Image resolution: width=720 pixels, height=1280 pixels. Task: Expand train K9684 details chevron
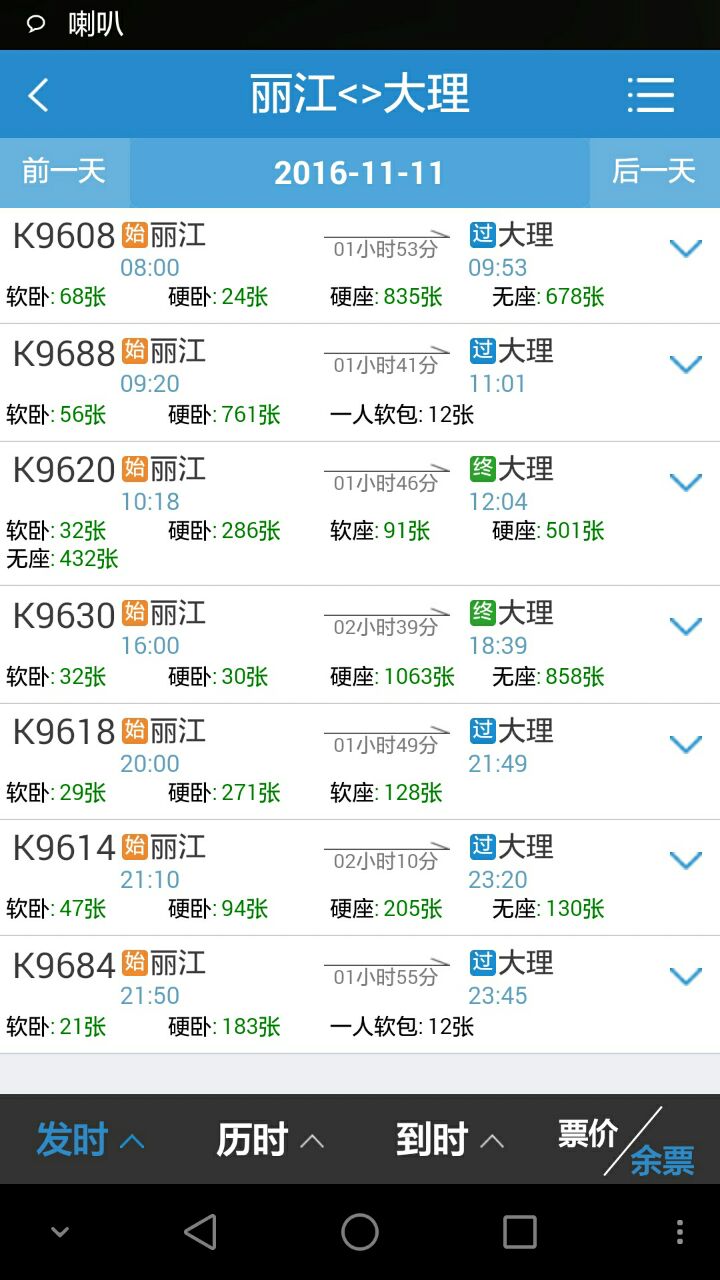[x=685, y=976]
